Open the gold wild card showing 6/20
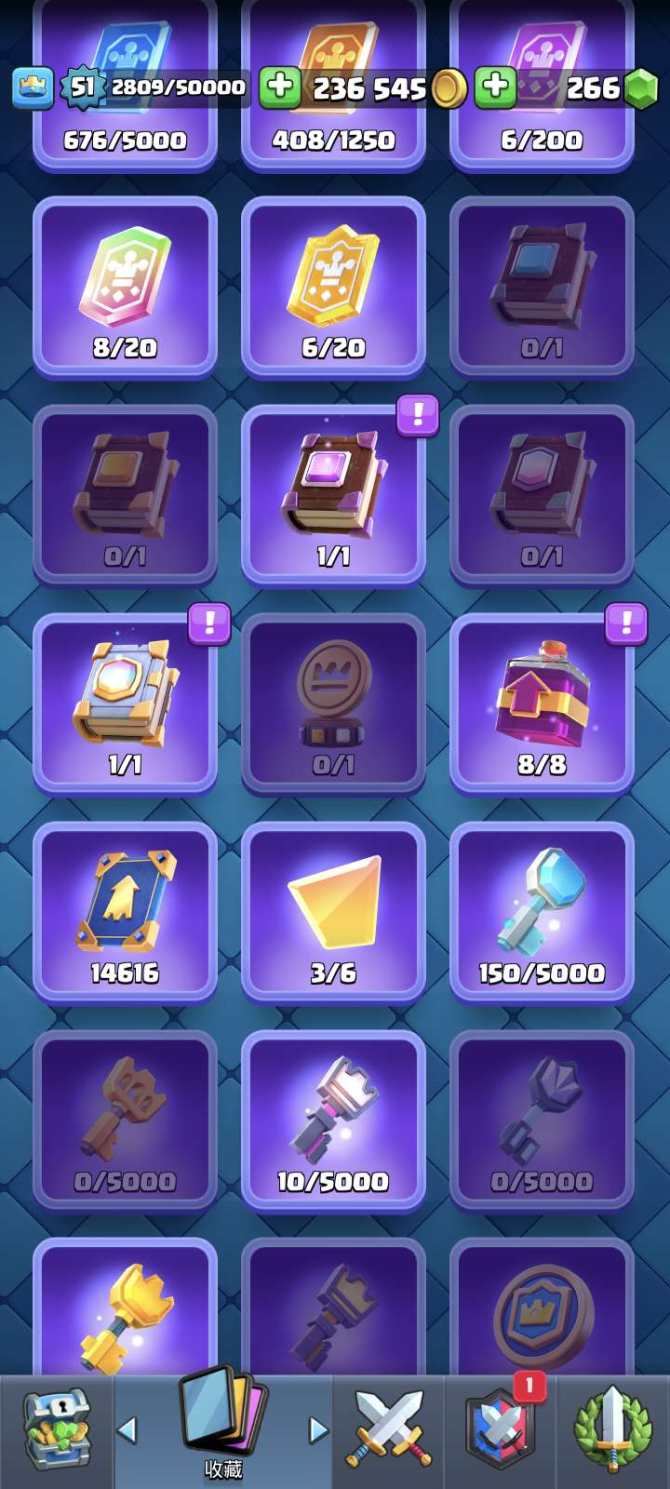The width and height of the screenshot is (670, 1489). click(333, 287)
